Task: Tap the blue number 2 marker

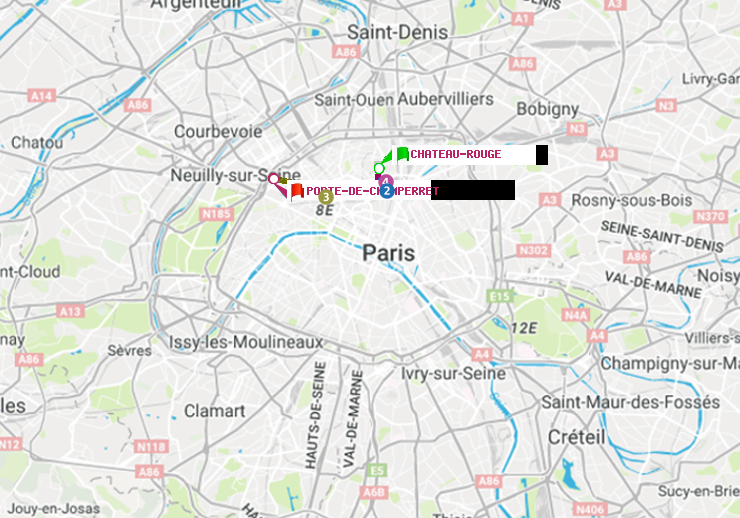Action: tap(387, 191)
